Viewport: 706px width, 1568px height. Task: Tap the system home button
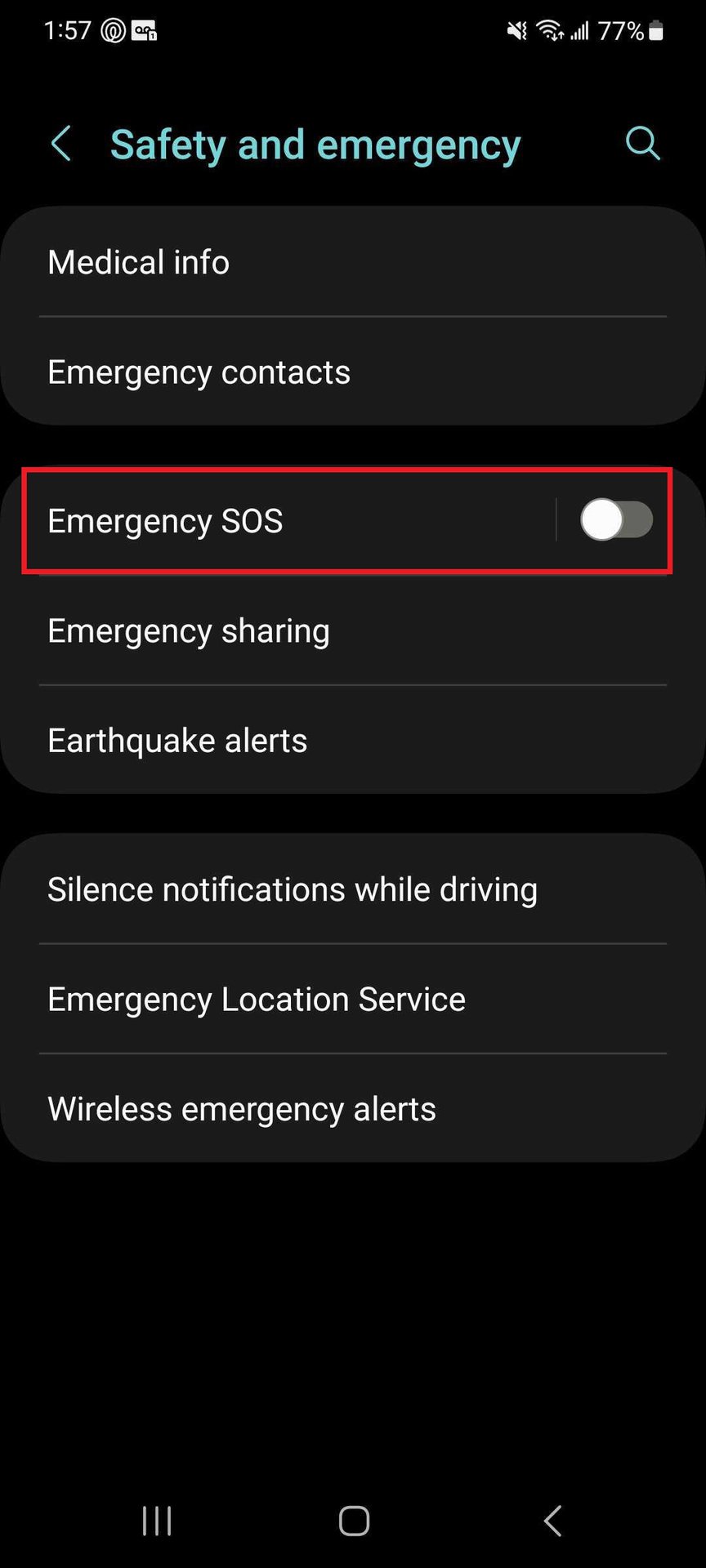[x=354, y=1521]
